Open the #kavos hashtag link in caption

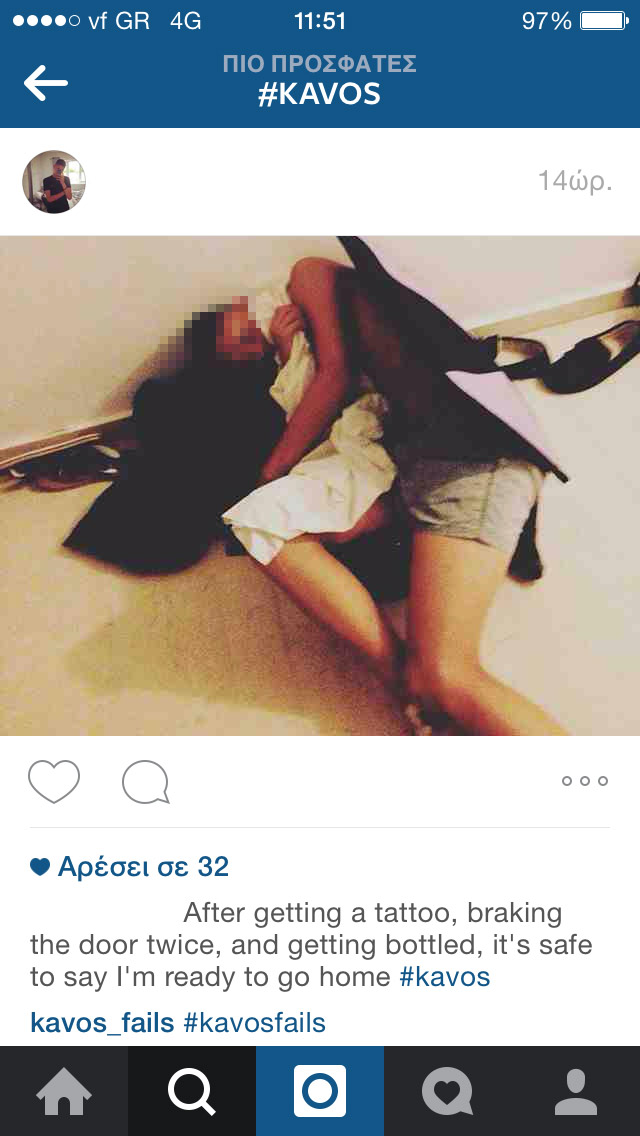point(445,976)
